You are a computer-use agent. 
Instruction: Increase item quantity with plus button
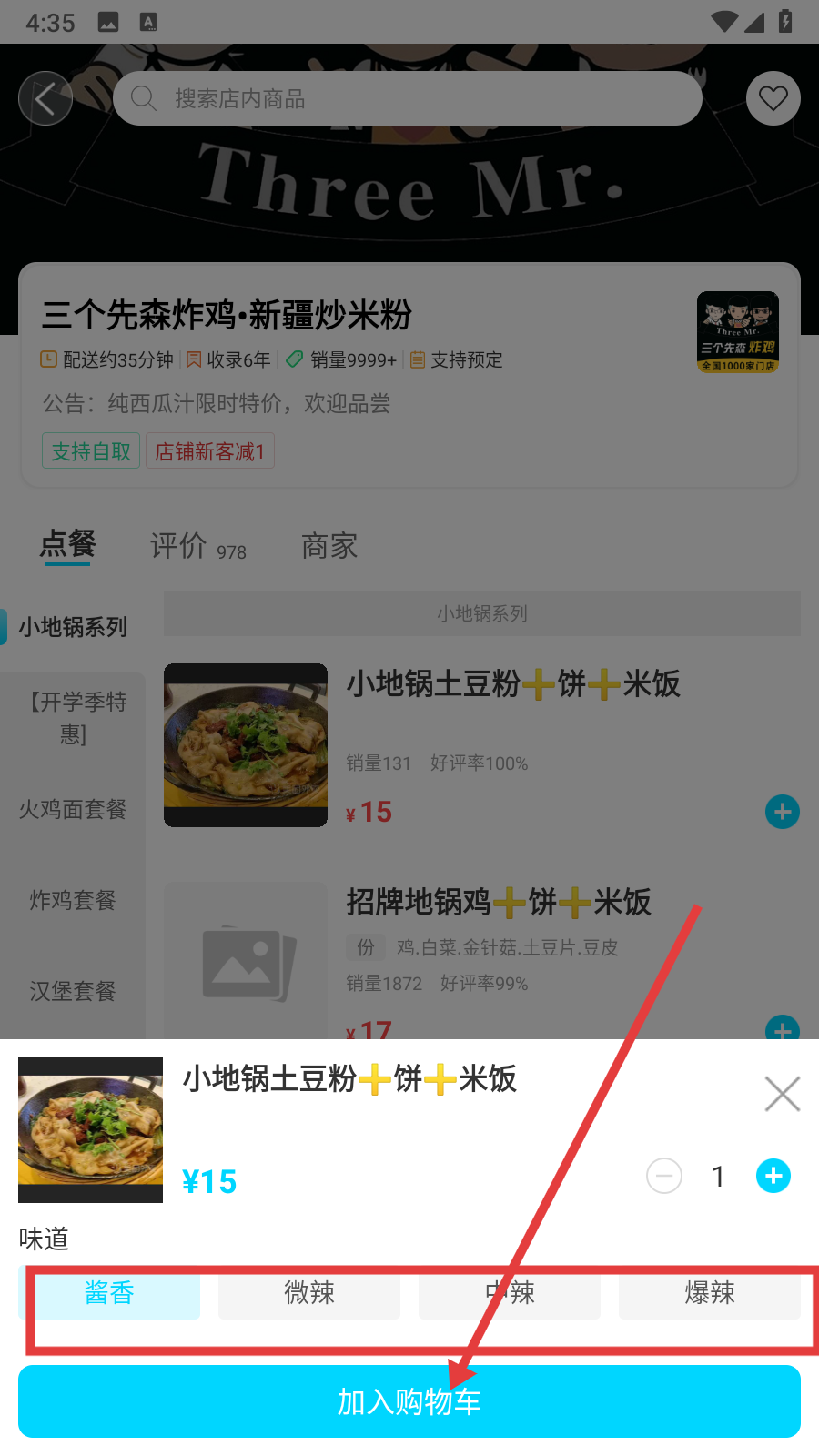pos(773,1176)
